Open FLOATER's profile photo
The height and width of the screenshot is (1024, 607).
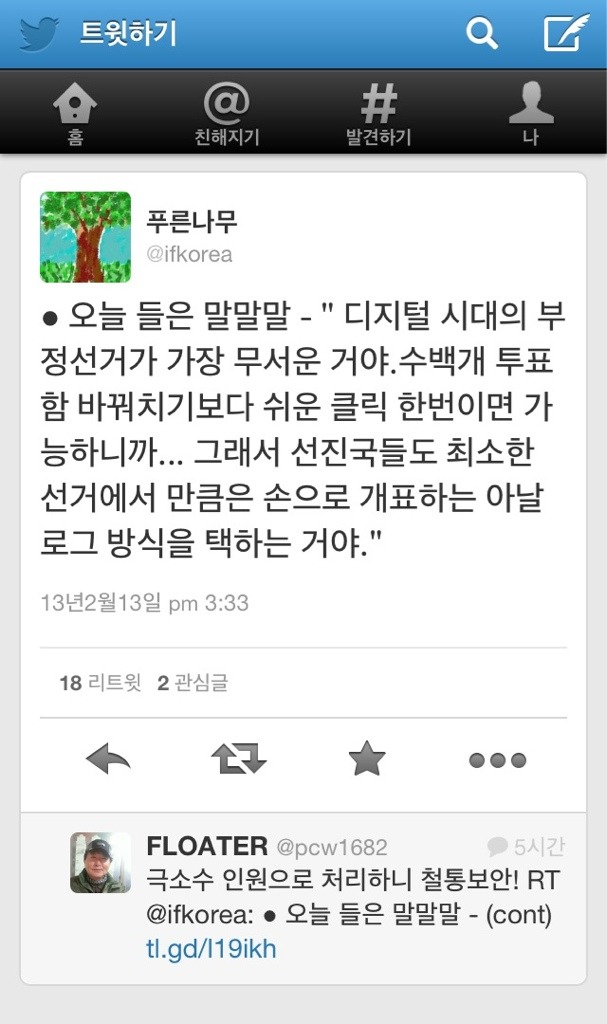coord(100,862)
